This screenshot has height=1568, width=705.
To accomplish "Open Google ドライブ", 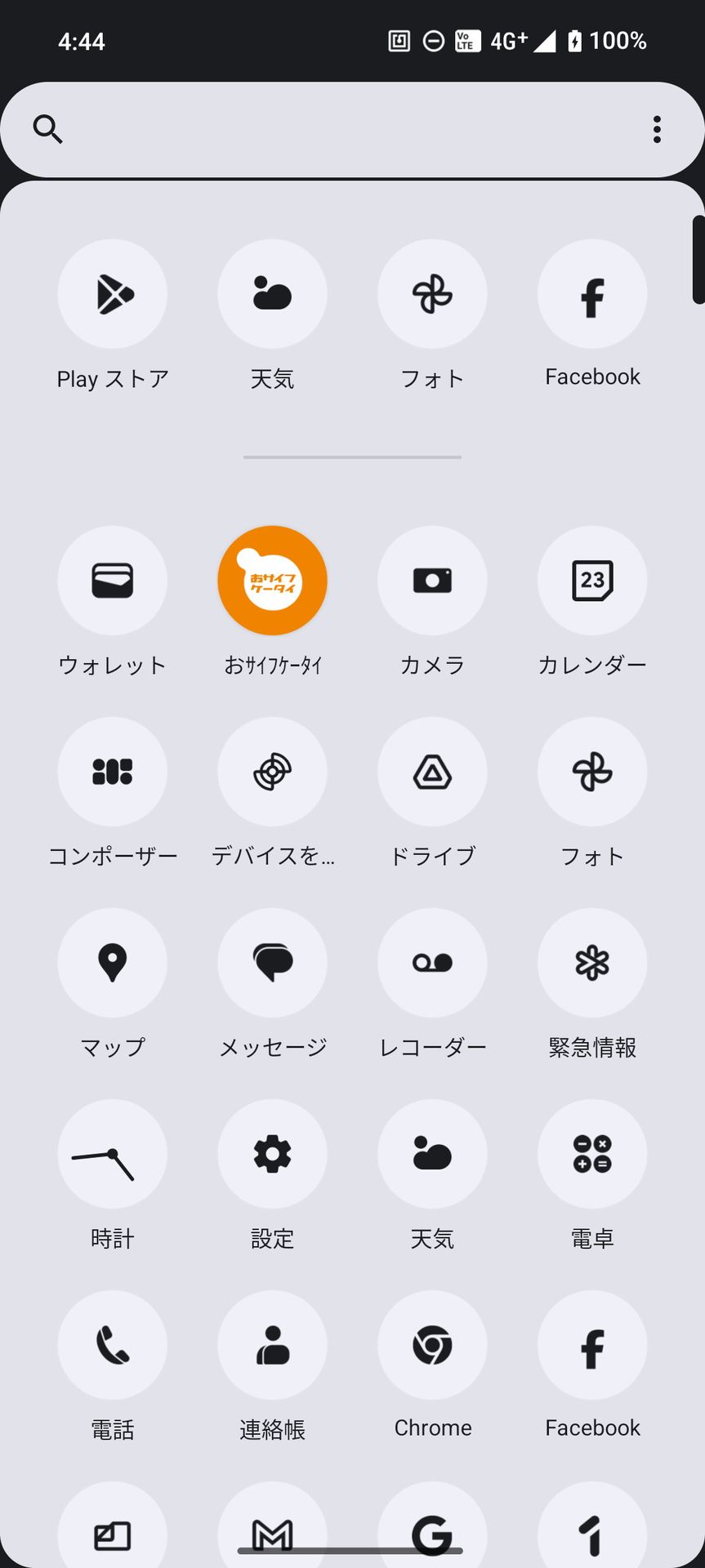I will click(432, 772).
